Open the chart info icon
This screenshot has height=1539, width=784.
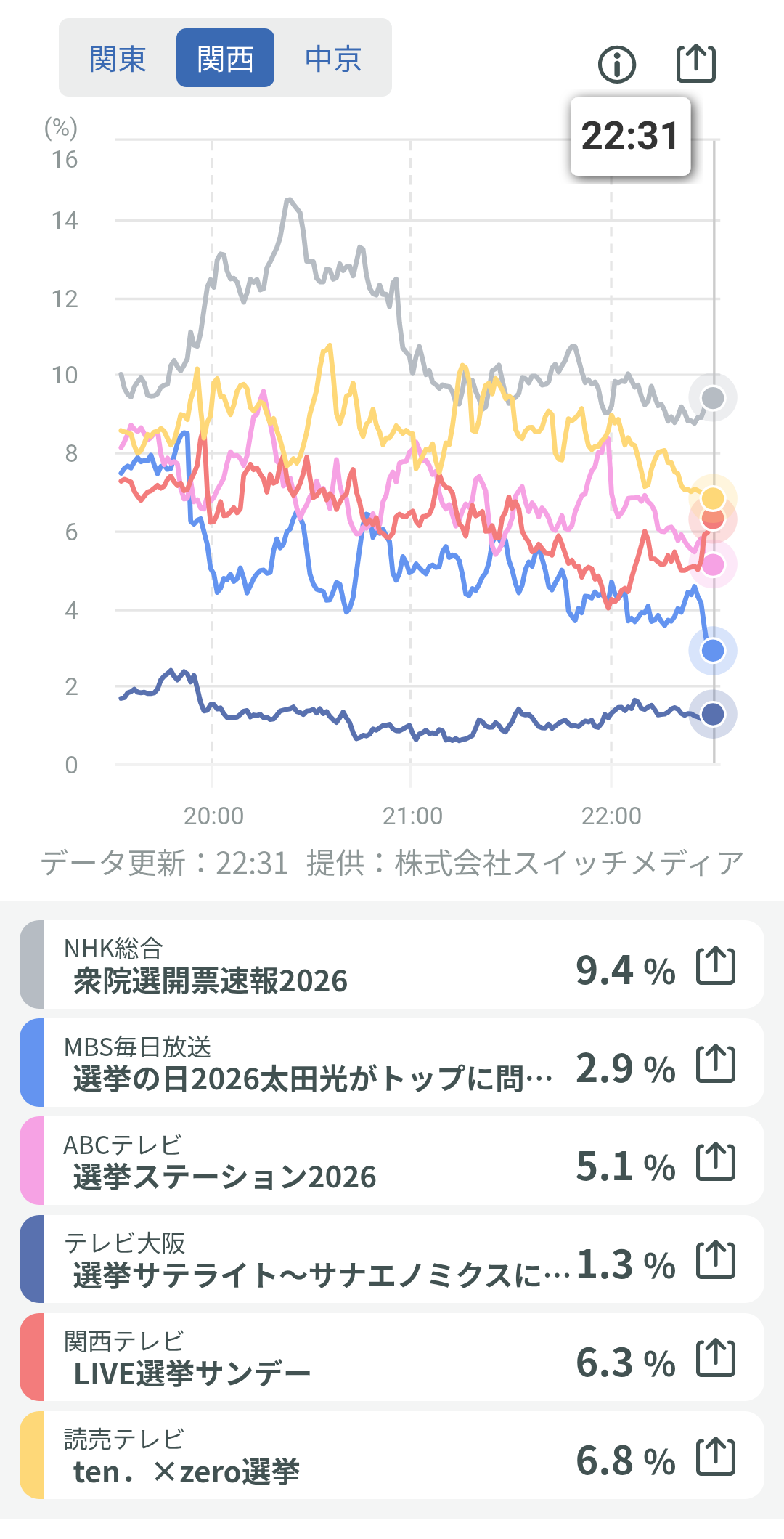coord(617,64)
